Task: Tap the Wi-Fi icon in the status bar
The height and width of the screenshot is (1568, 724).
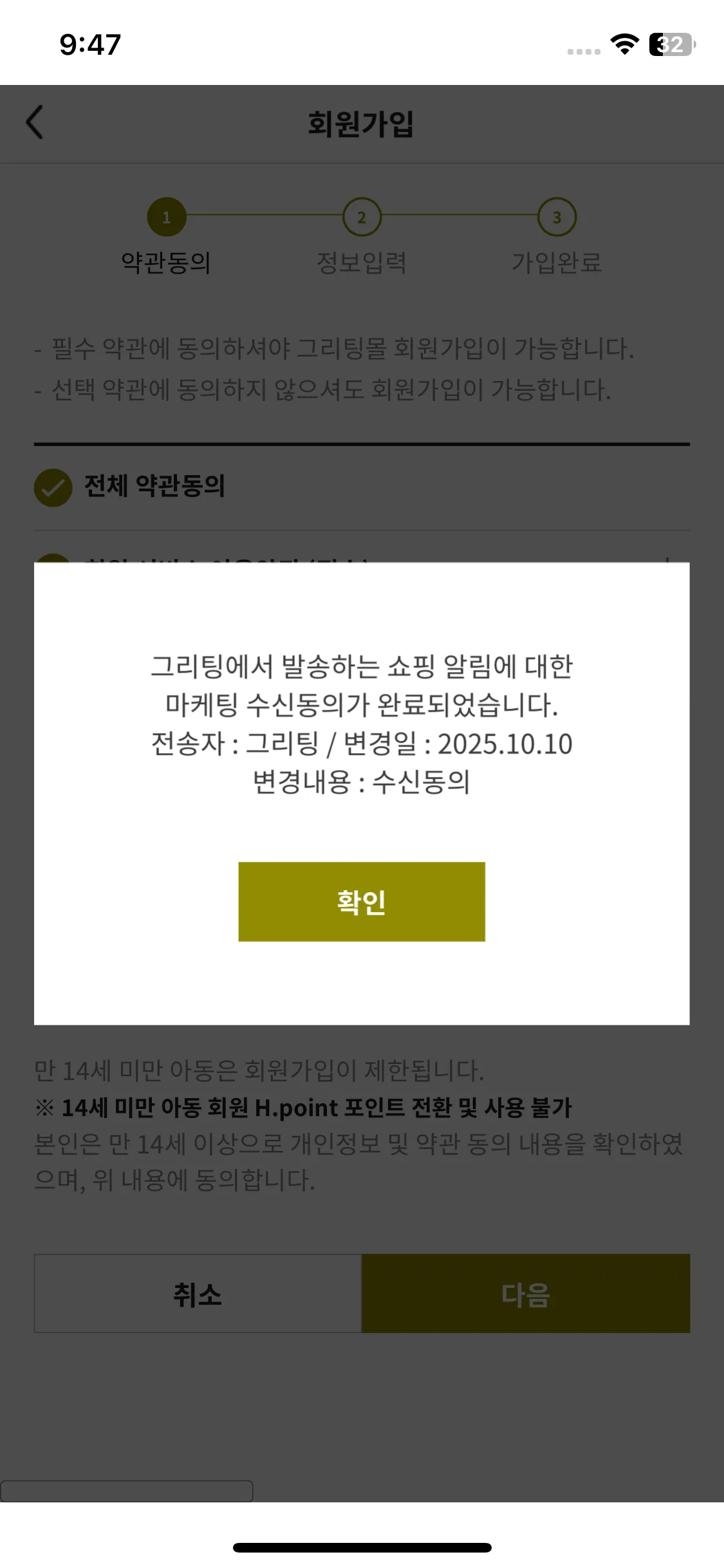Action: [622, 45]
